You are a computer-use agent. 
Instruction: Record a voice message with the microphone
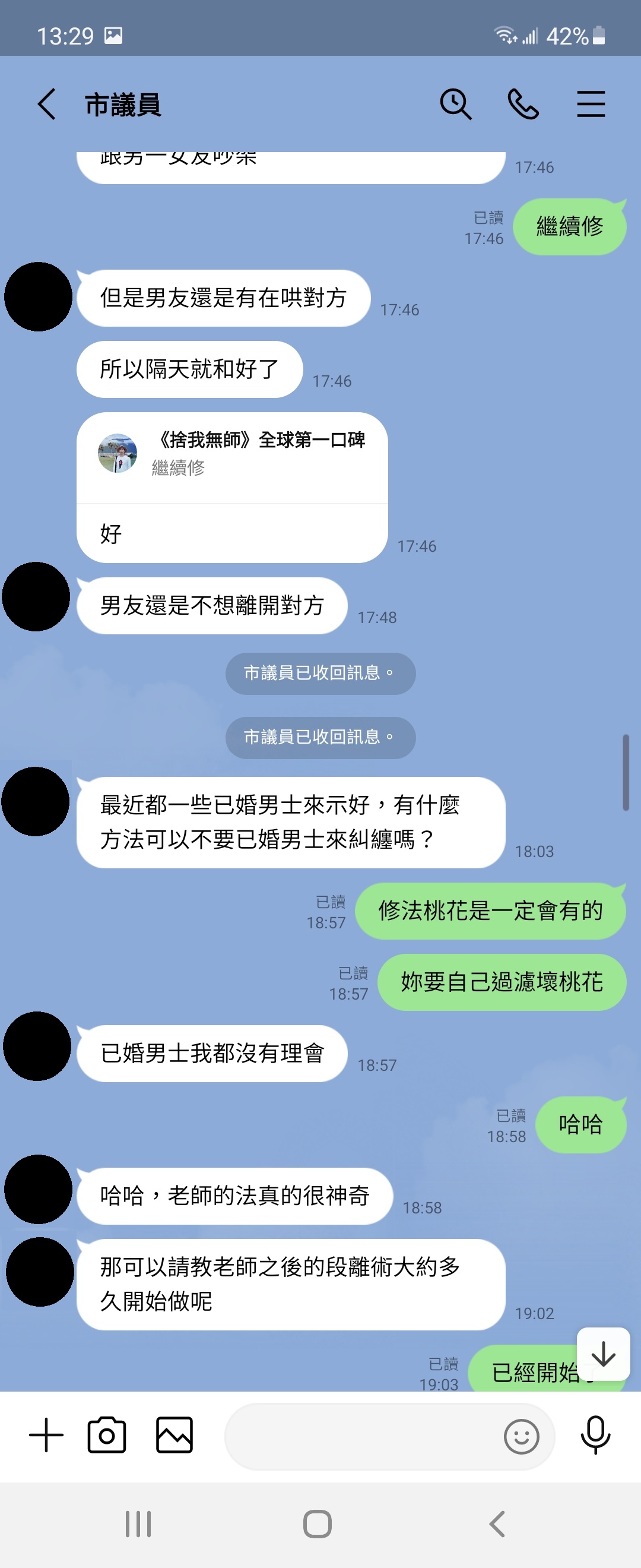point(595,1435)
